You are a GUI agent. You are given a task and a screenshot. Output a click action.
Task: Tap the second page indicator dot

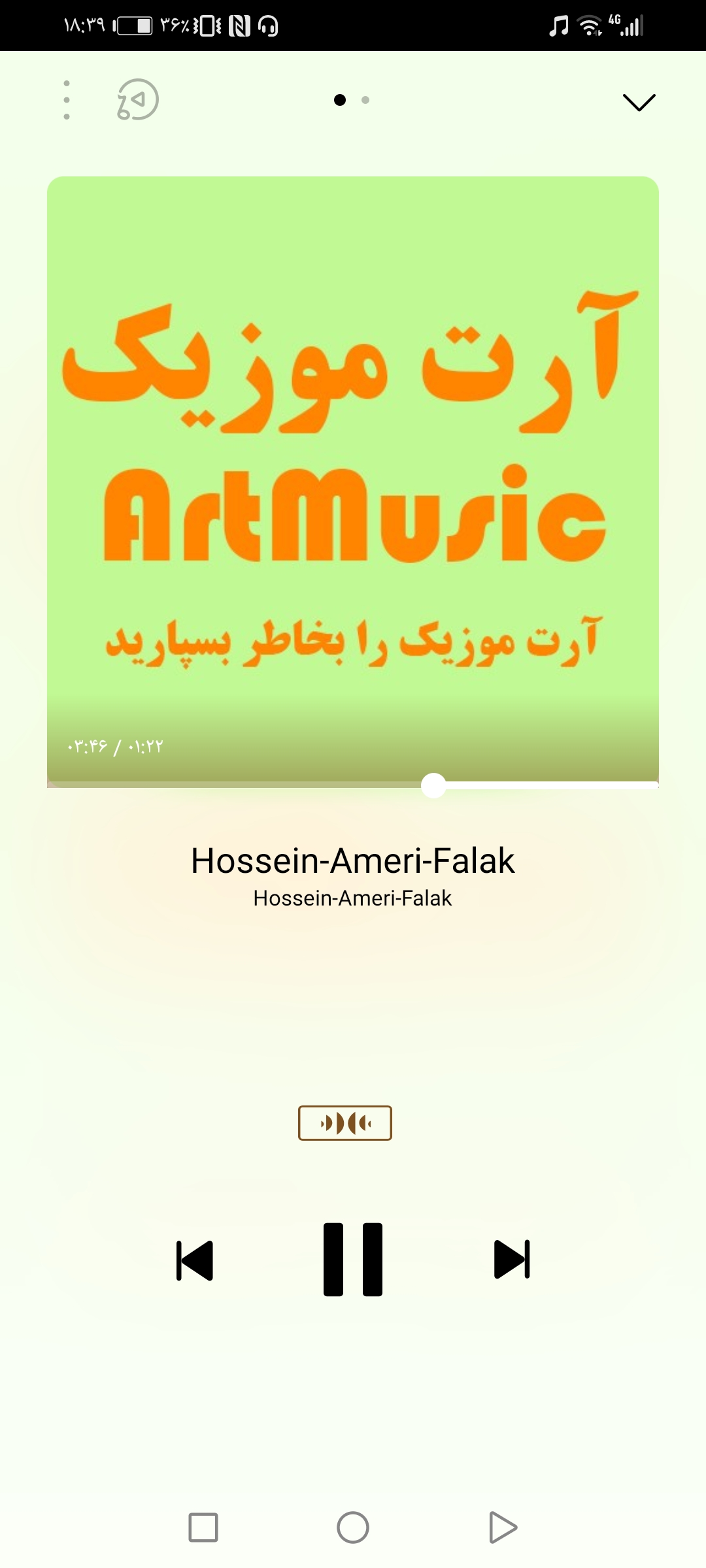[365, 100]
